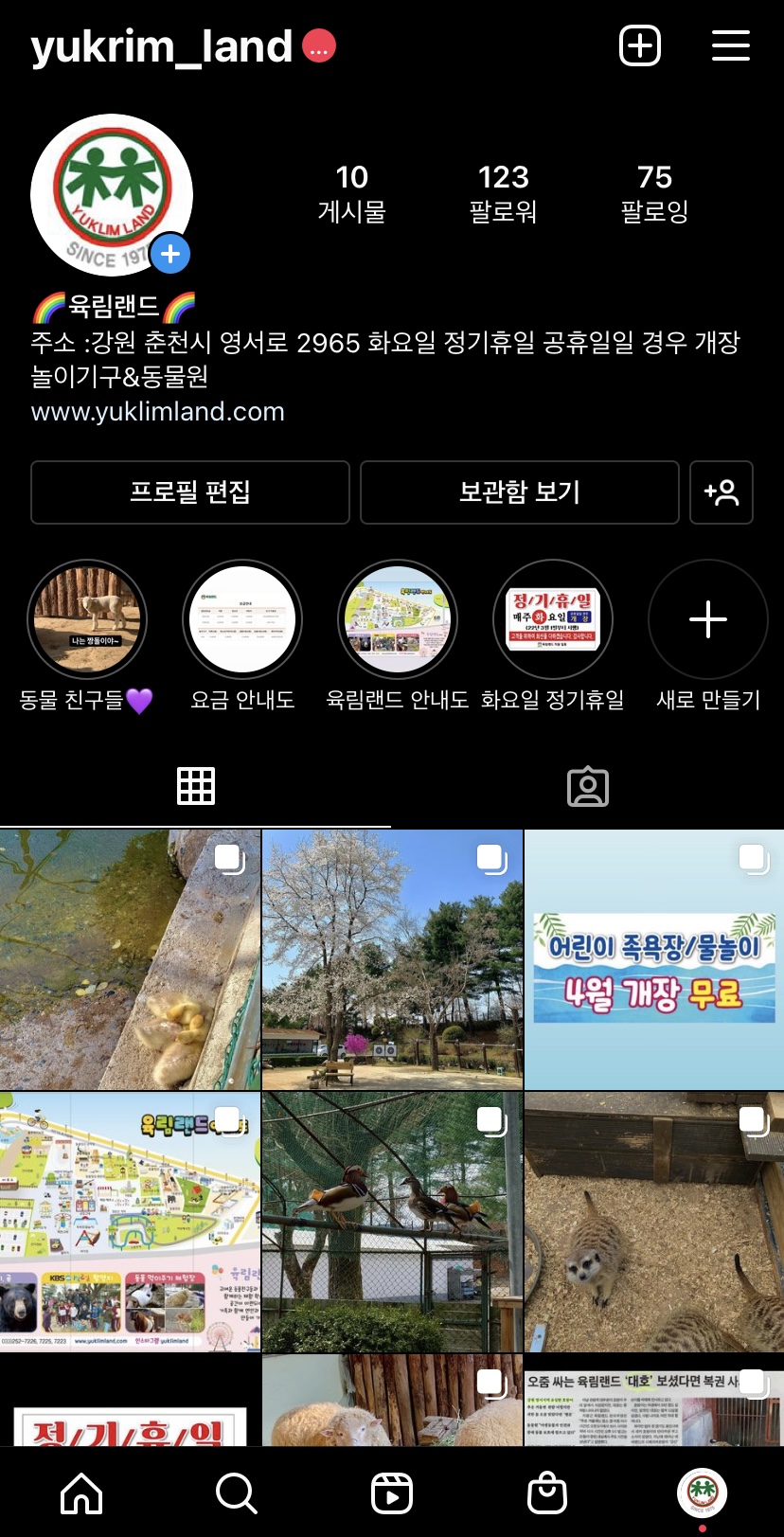
Task: Open the hamburger menu
Action: pyautogui.click(x=730, y=45)
